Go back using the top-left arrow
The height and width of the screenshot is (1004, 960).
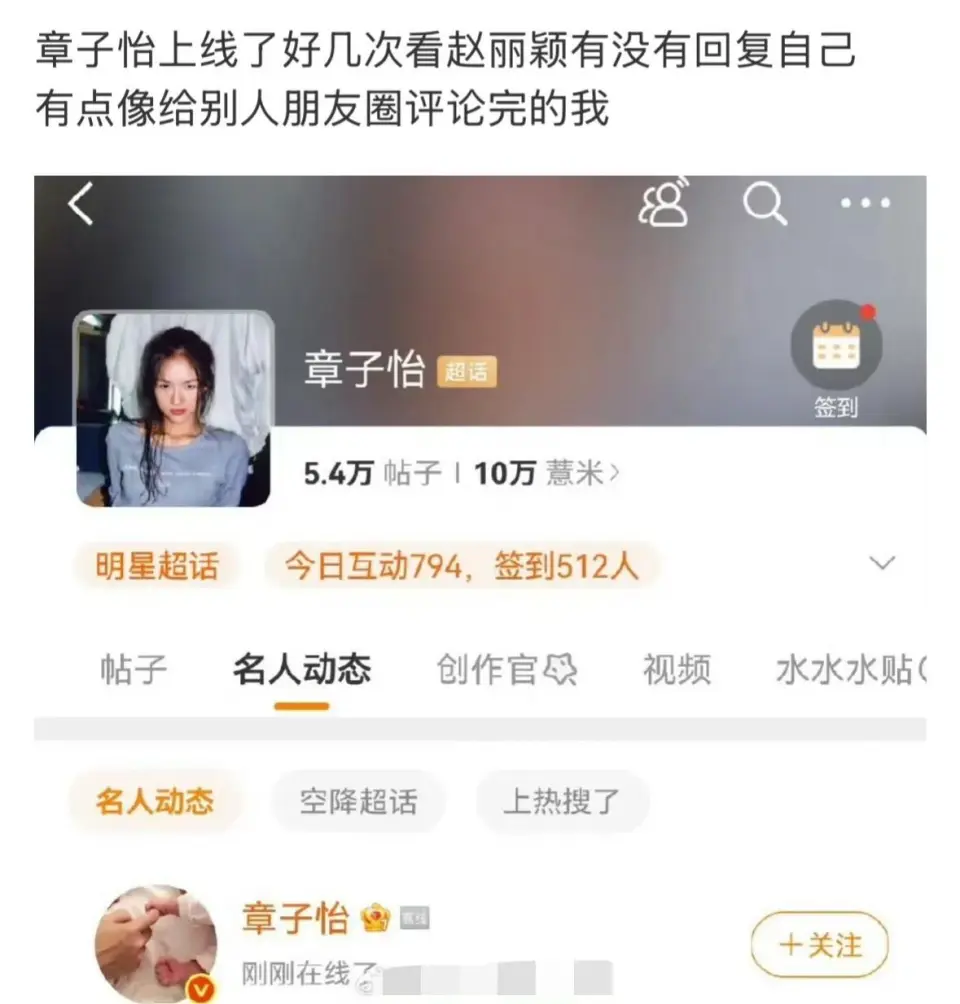(x=81, y=205)
